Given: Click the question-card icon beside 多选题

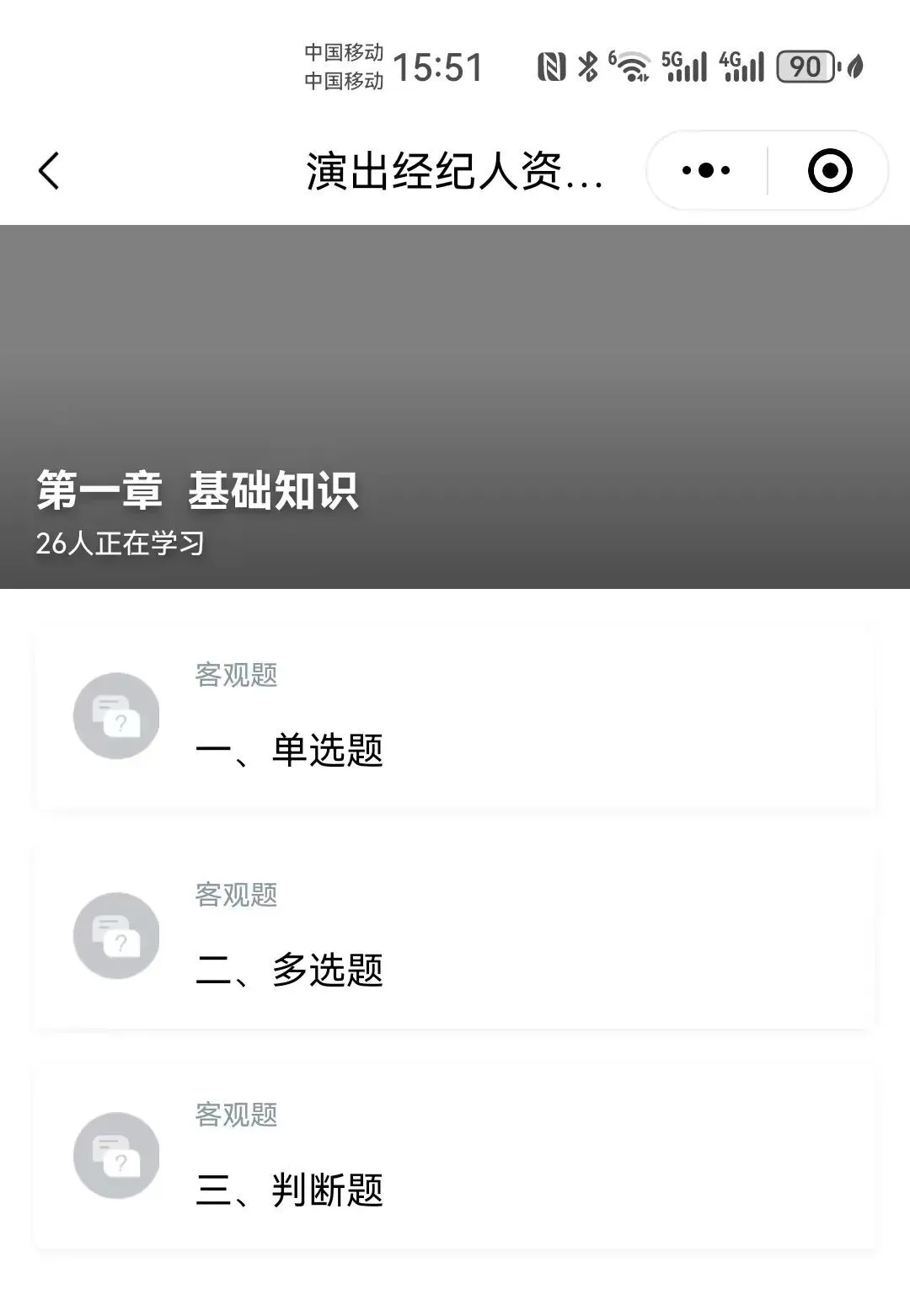Looking at the screenshot, I should [115, 936].
